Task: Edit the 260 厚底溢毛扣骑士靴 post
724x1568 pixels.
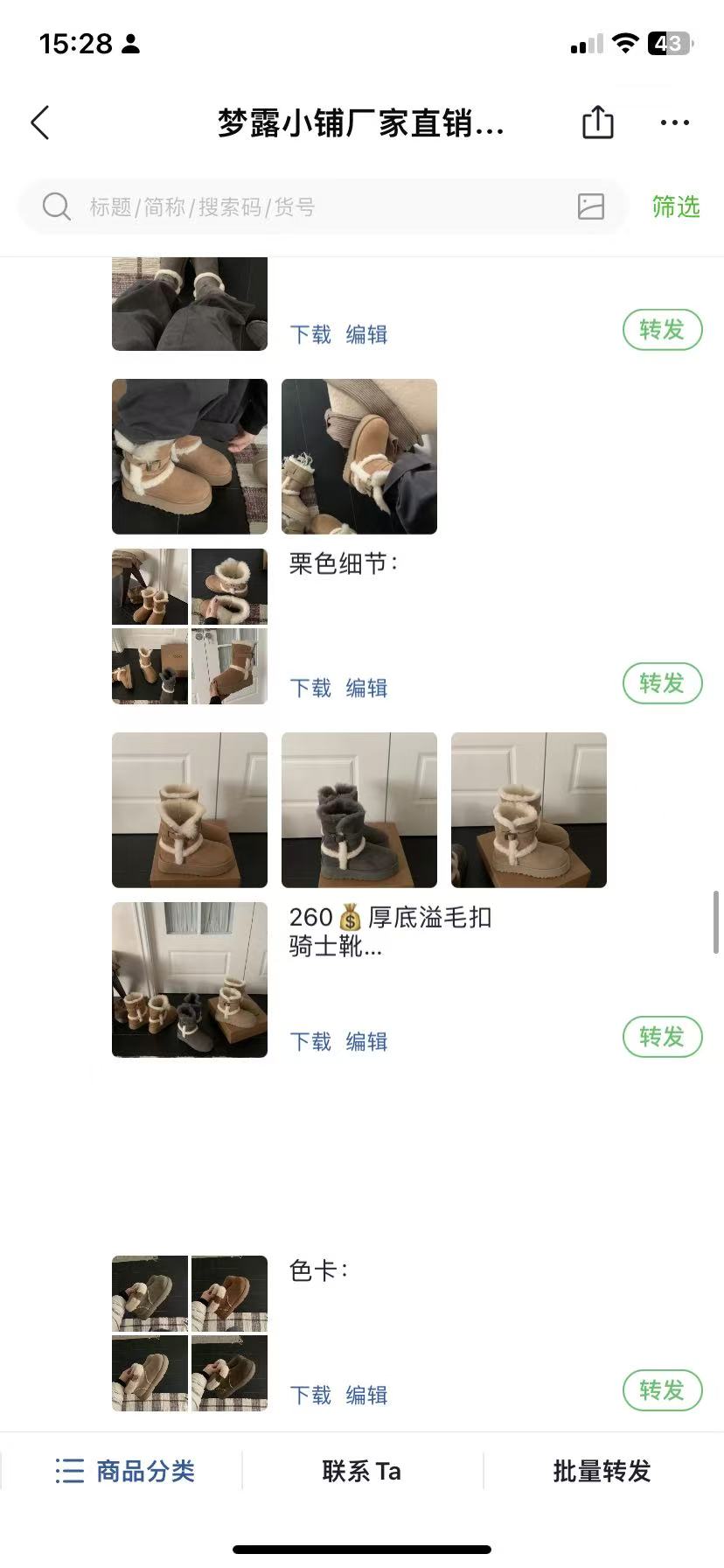Action: point(366,1042)
